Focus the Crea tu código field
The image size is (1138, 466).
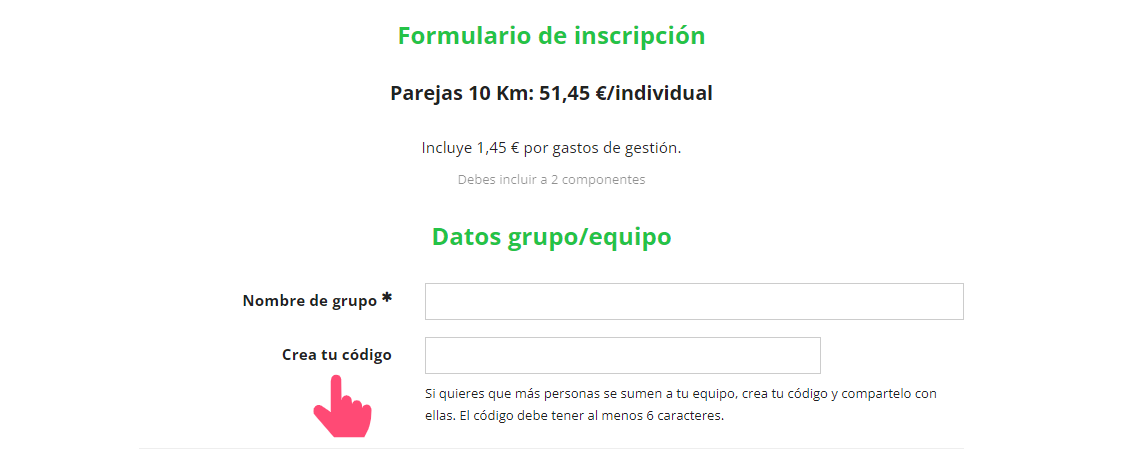622,355
